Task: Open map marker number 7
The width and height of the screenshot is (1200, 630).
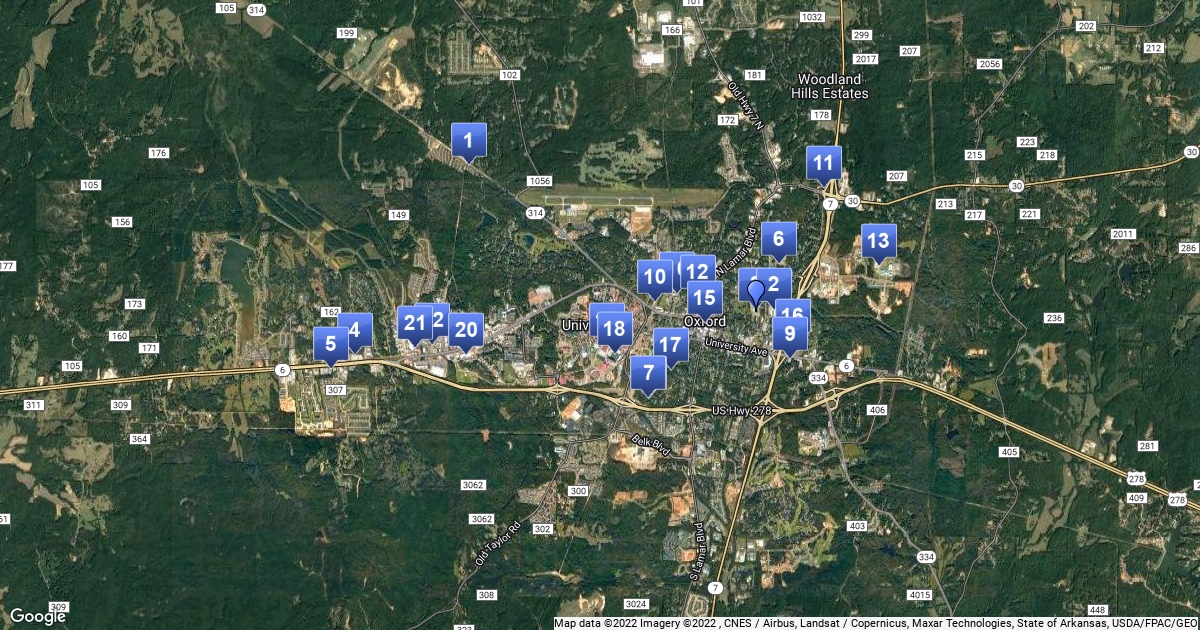Action: [x=649, y=374]
